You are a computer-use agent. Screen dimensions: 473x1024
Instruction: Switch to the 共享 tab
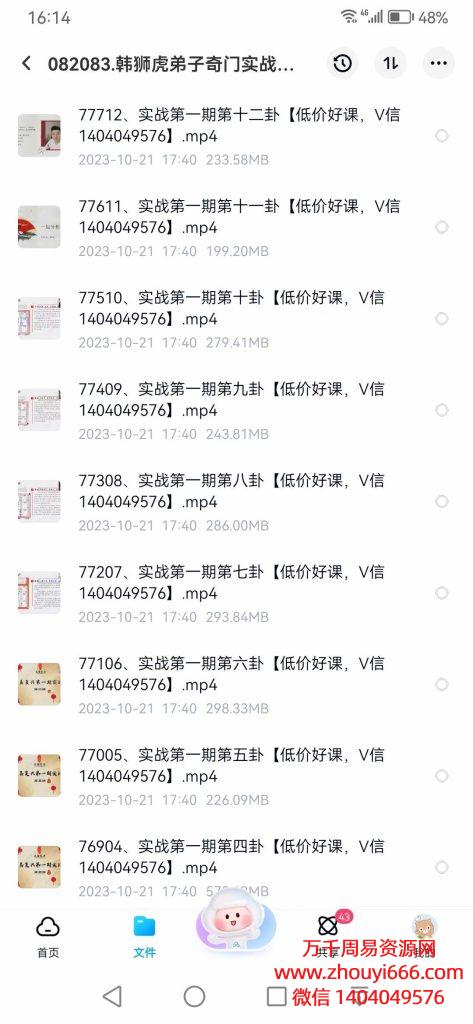click(x=328, y=937)
